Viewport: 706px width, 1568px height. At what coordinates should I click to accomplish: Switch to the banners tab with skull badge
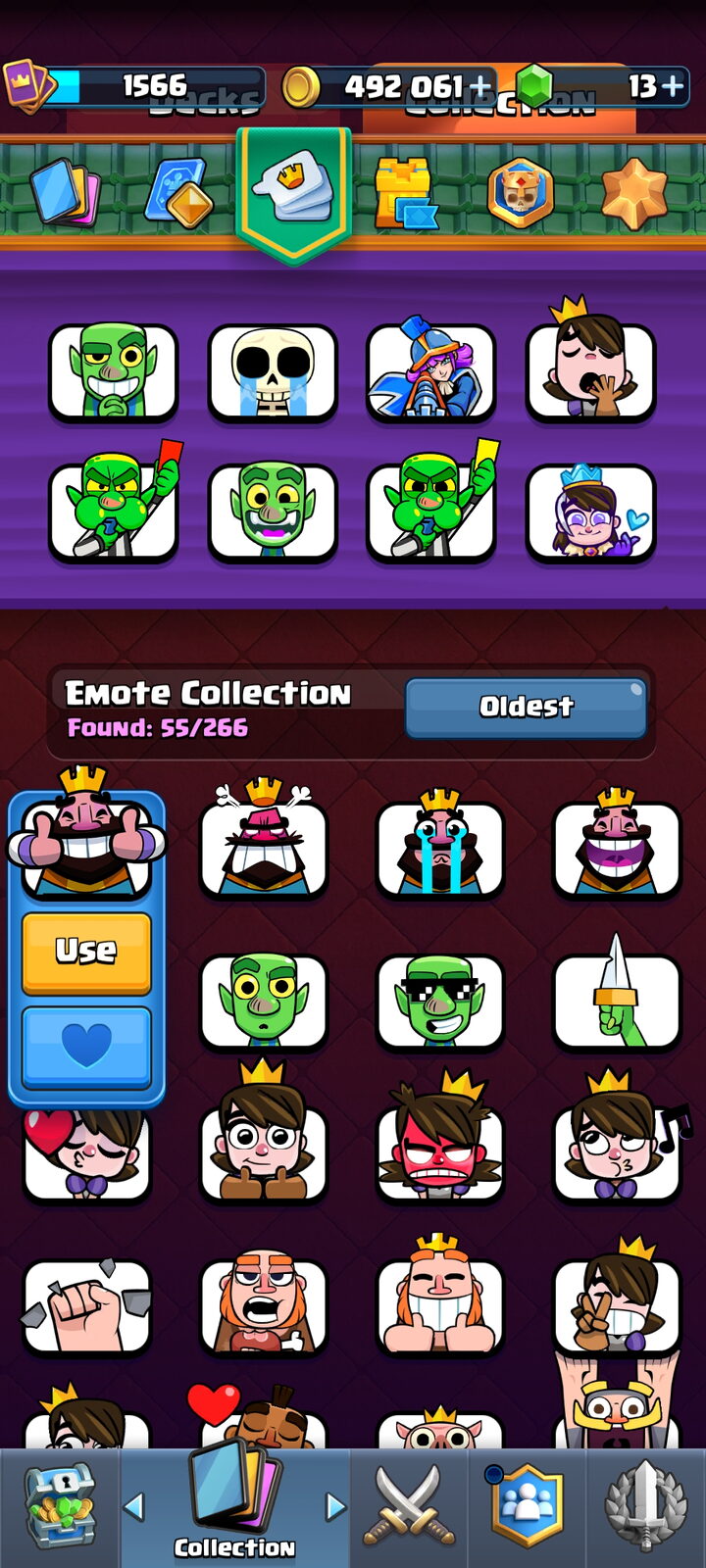click(521, 192)
